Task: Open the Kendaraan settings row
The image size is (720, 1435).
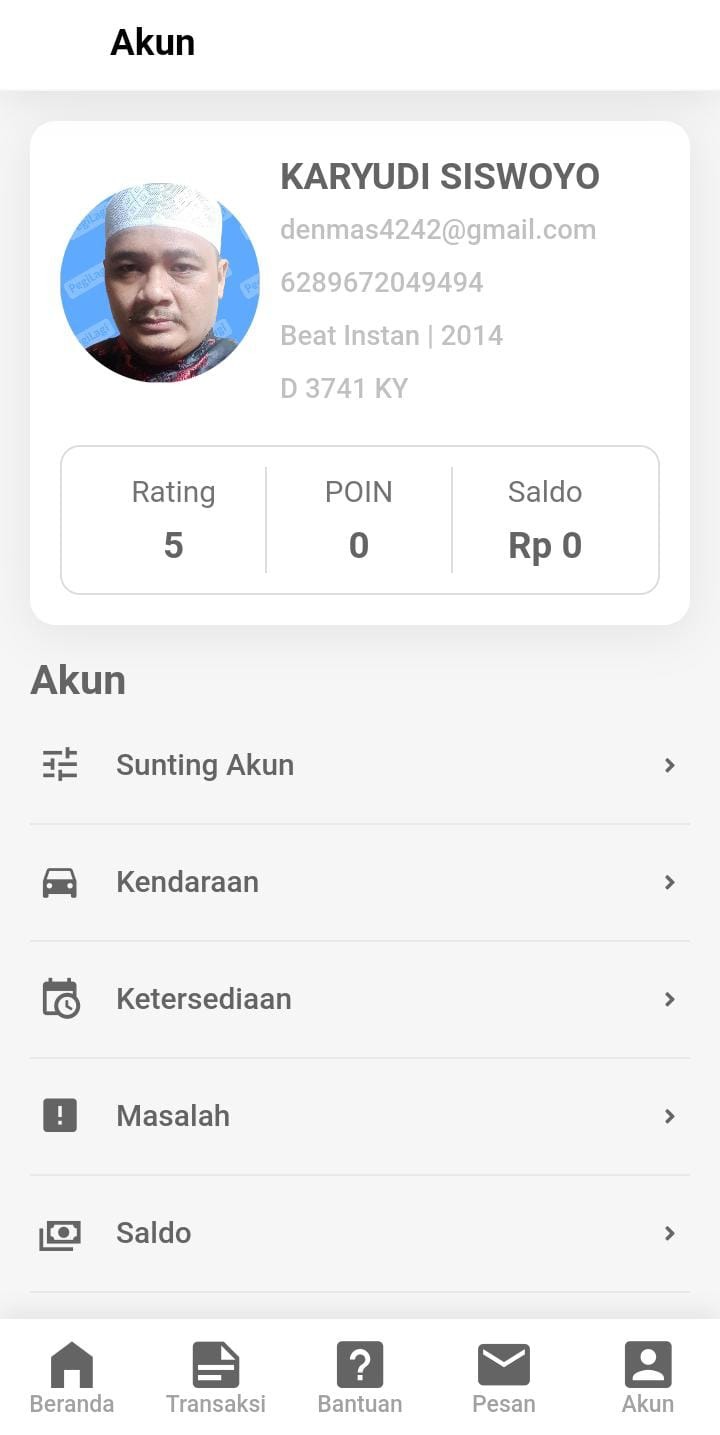Action: tap(359, 882)
